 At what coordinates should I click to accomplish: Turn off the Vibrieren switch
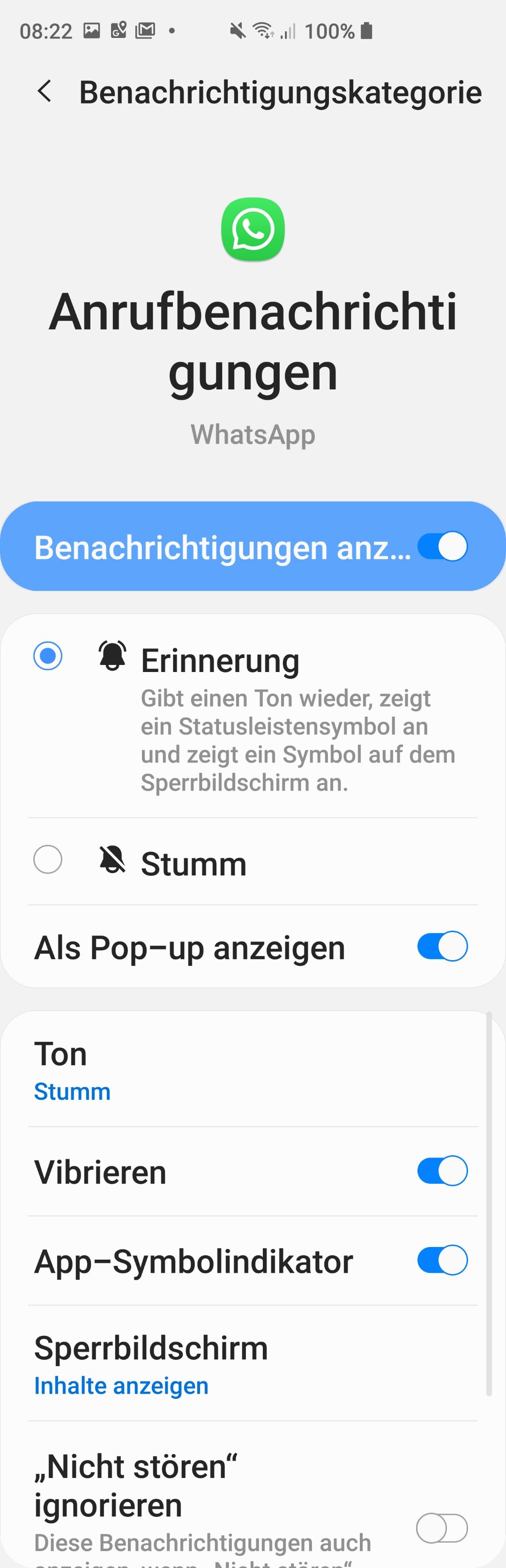442,1171
